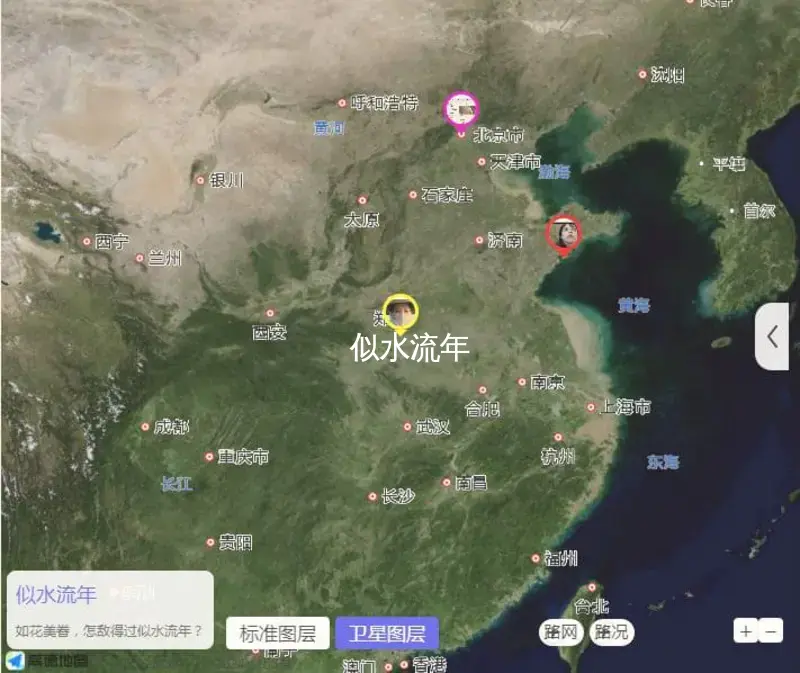Toggle the 路况 traffic overlay
Viewport: 800px width, 673px height.
point(611,632)
